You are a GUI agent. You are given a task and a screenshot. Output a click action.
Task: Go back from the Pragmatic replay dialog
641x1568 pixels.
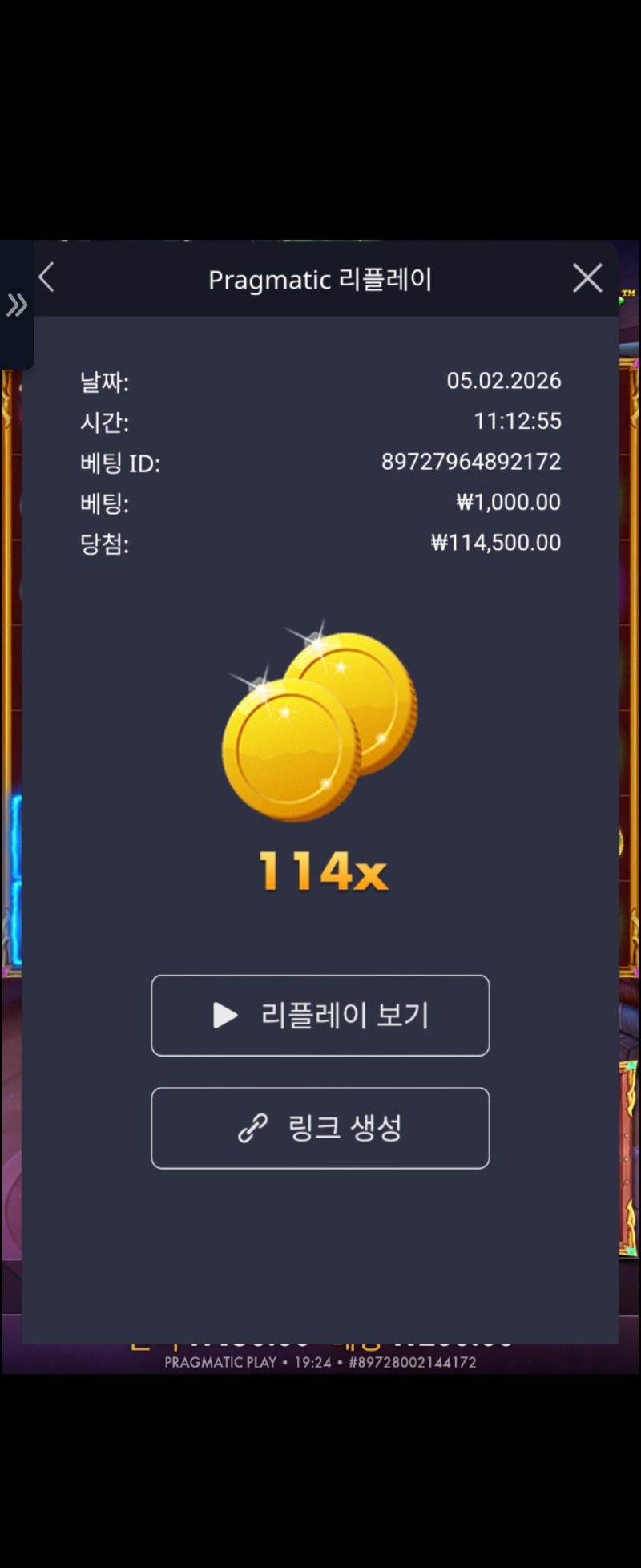[x=46, y=278]
